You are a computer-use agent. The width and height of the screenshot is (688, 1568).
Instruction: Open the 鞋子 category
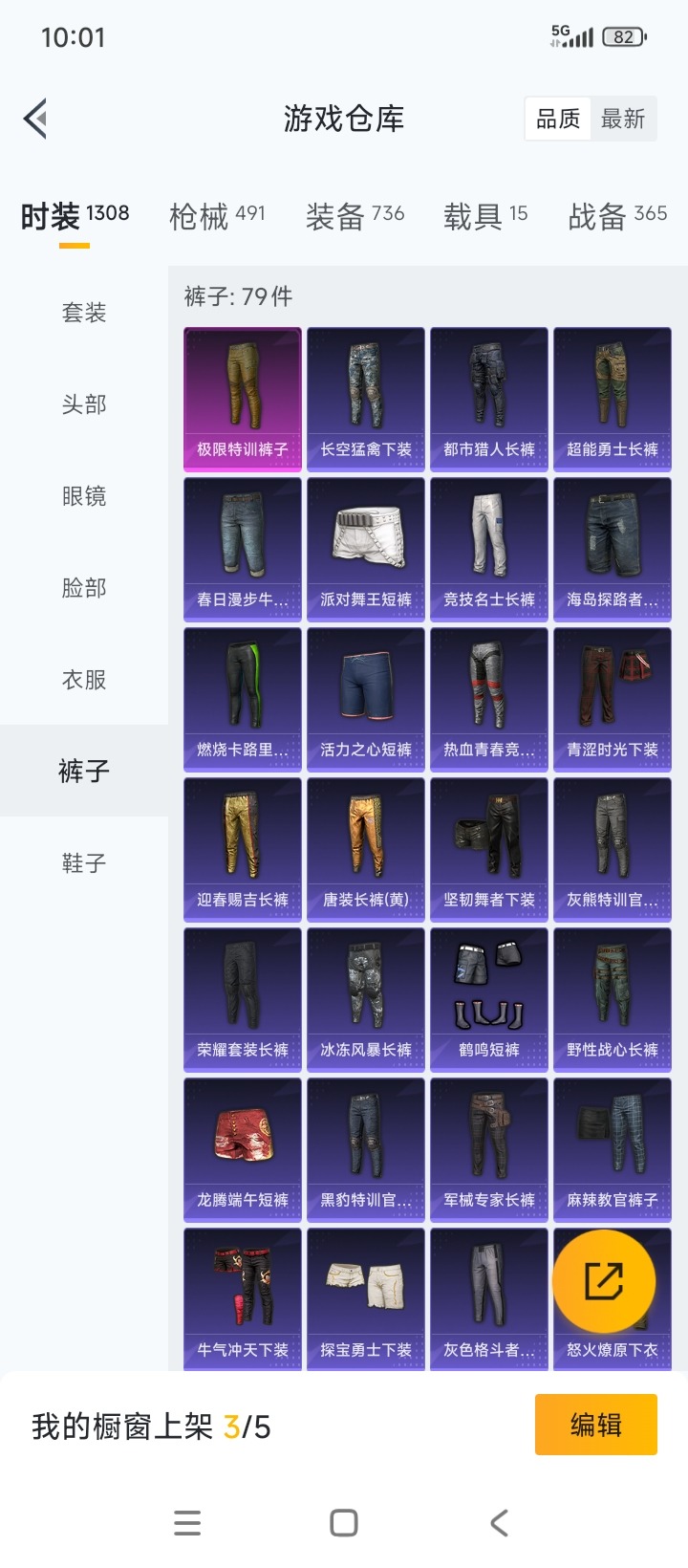84,863
